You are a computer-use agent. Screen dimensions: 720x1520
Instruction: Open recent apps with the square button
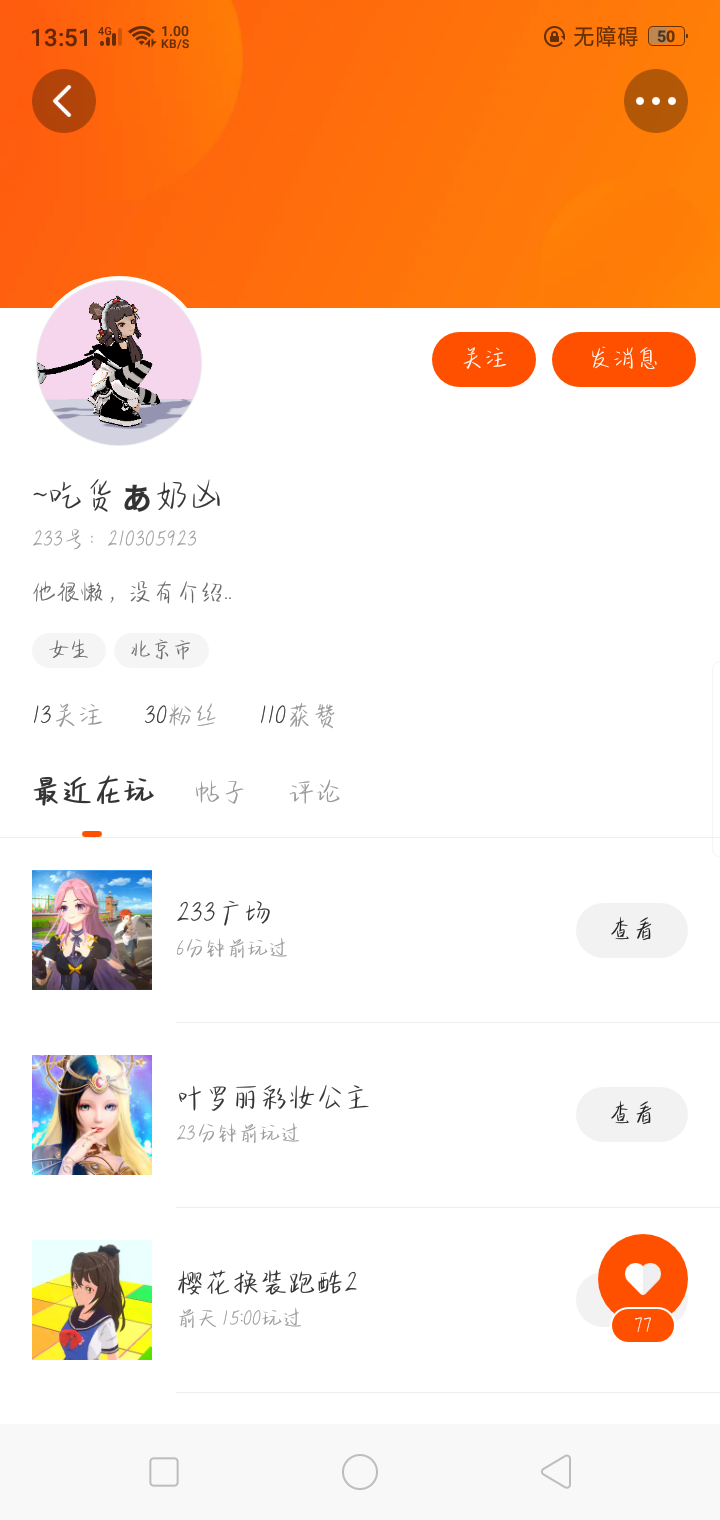click(x=164, y=1472)
